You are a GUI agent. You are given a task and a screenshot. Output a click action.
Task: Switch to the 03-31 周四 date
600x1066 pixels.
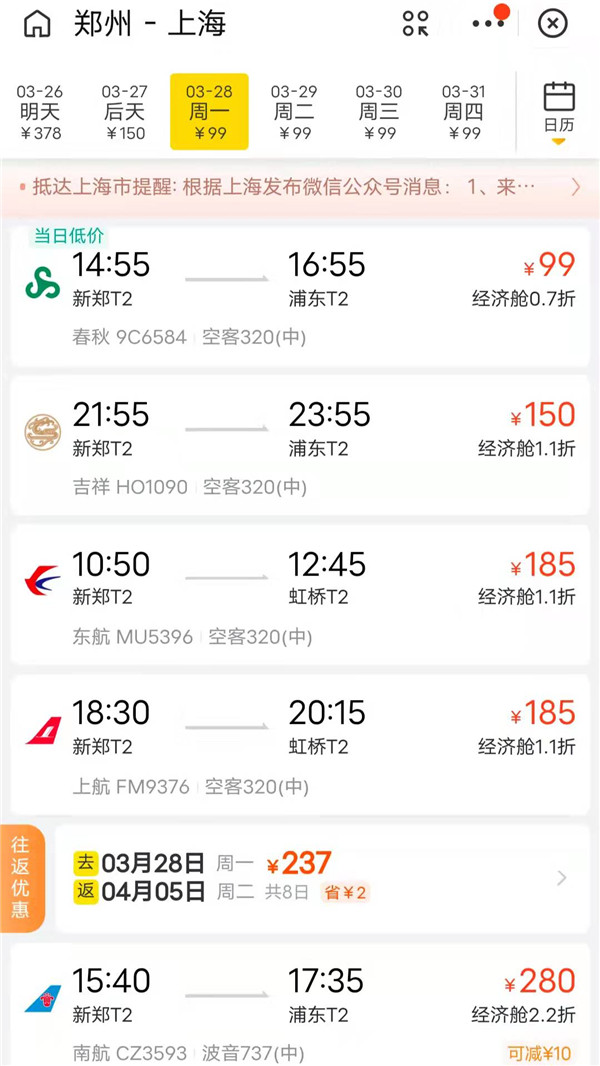[x=463, y=112]
